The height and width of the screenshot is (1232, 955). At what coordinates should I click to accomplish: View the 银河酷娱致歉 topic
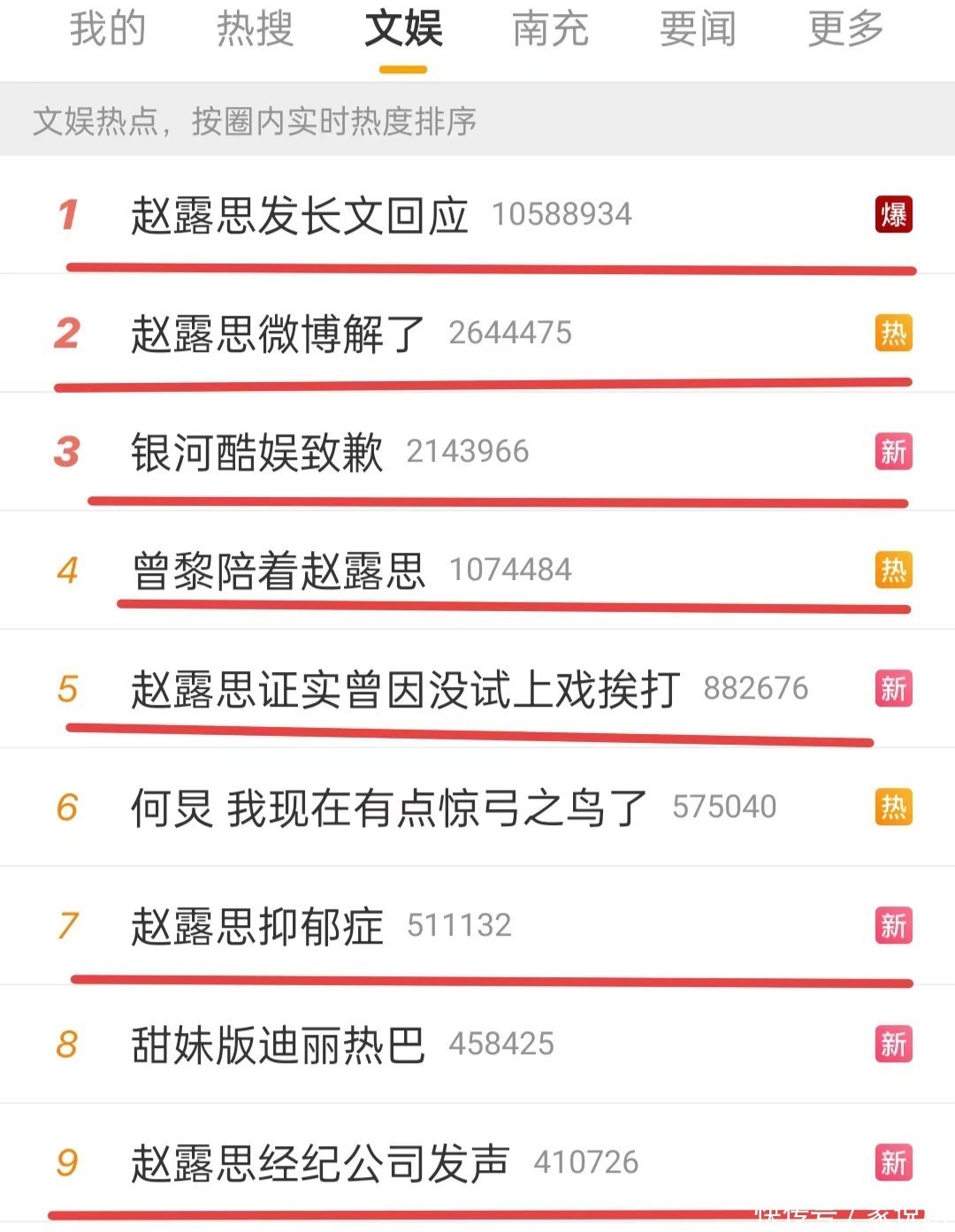[256, 453]
